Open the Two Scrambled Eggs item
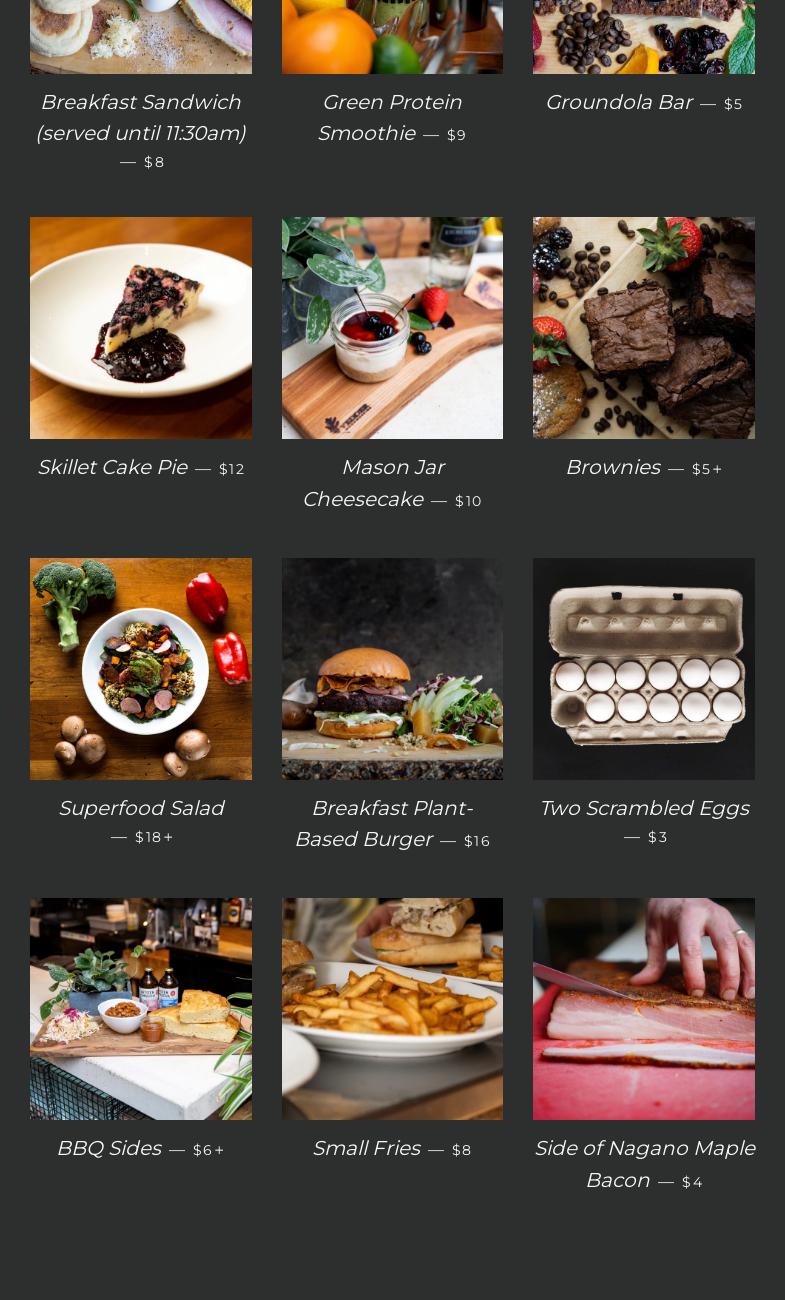785x1300 pixels. click(x=643, y=668)
